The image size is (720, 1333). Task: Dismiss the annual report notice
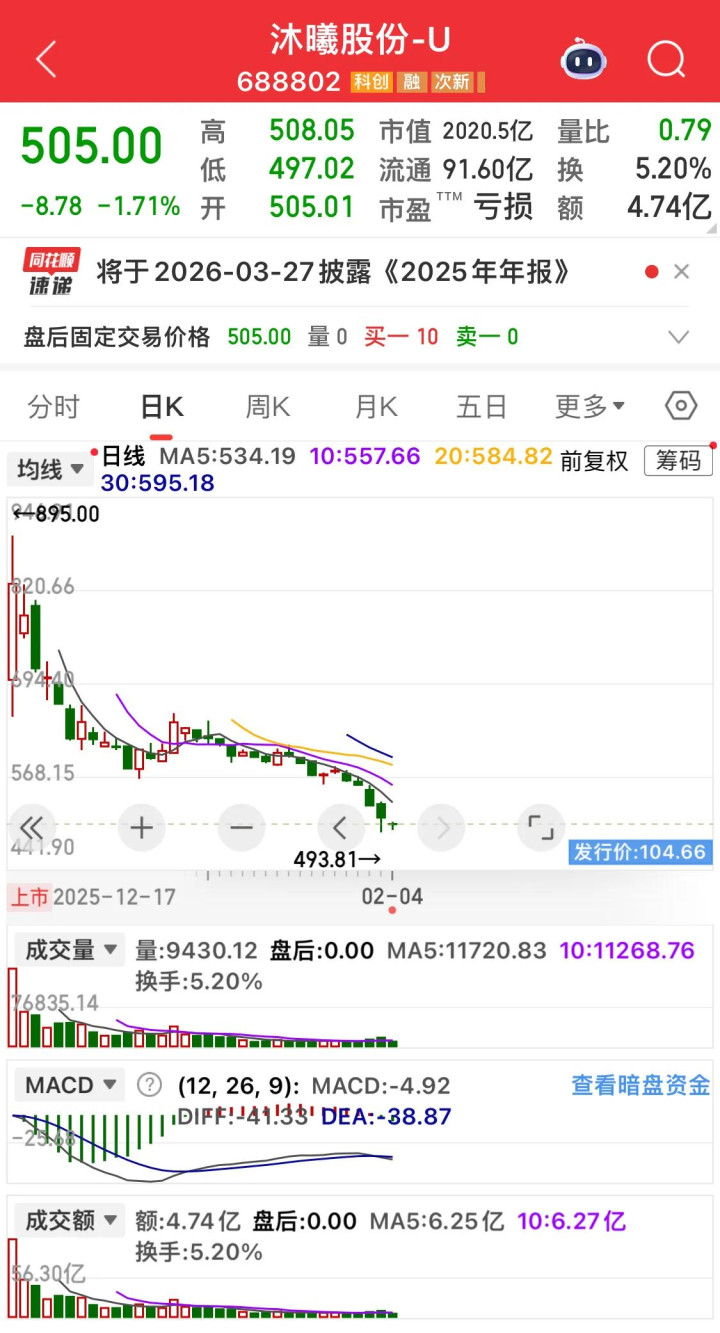point(682,272)
